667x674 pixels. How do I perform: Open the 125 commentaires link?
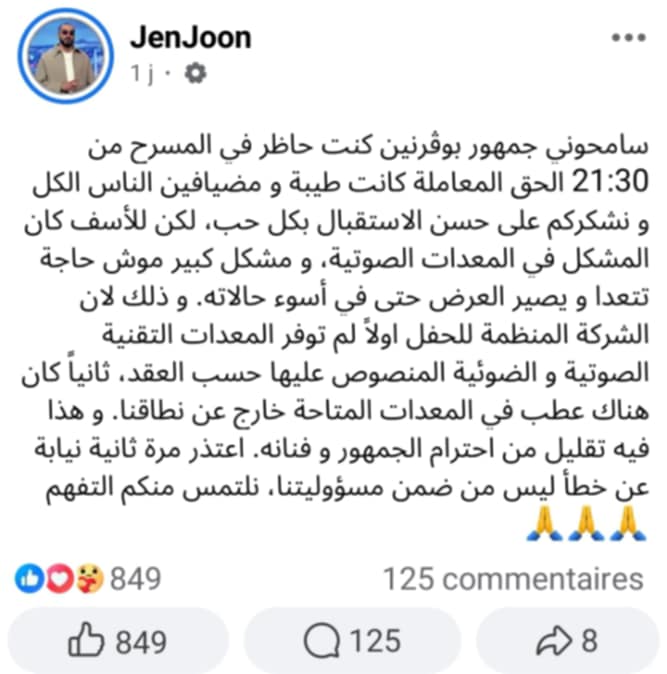coord(513,578)
